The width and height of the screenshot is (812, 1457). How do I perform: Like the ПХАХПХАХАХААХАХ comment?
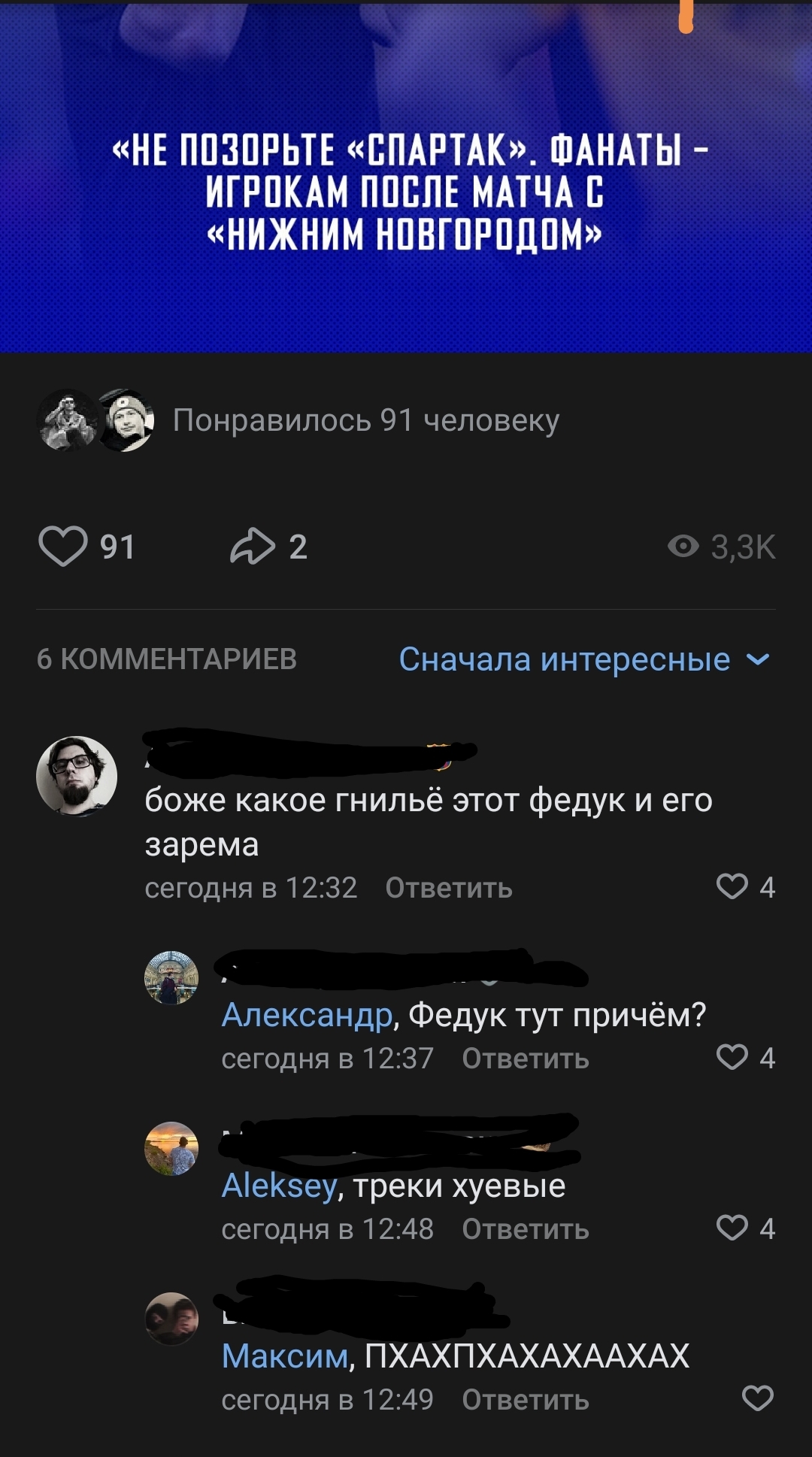(757, 1398)
